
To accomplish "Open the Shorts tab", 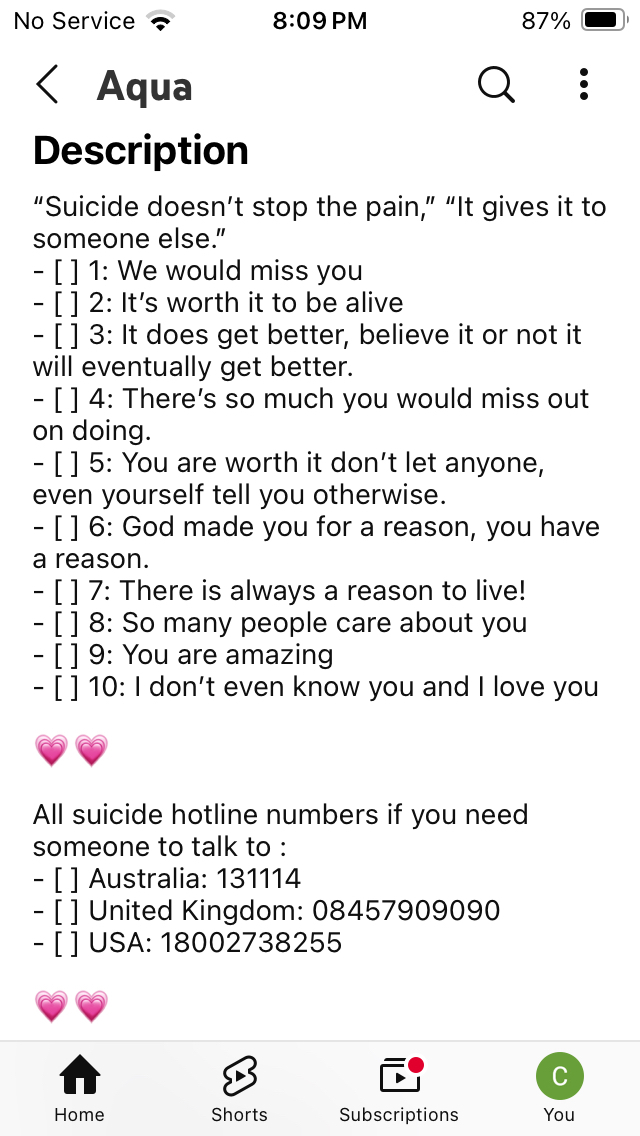I will click(240, 1088).
